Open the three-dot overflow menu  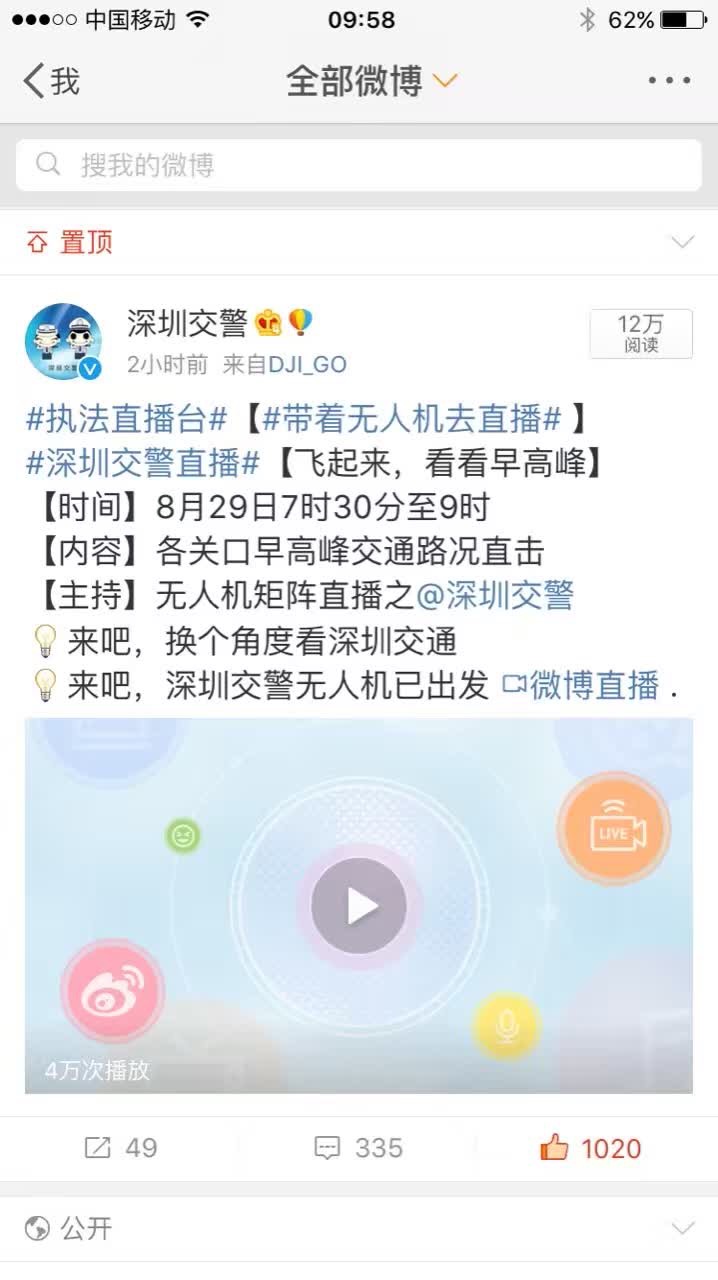(x=668, y=80)
